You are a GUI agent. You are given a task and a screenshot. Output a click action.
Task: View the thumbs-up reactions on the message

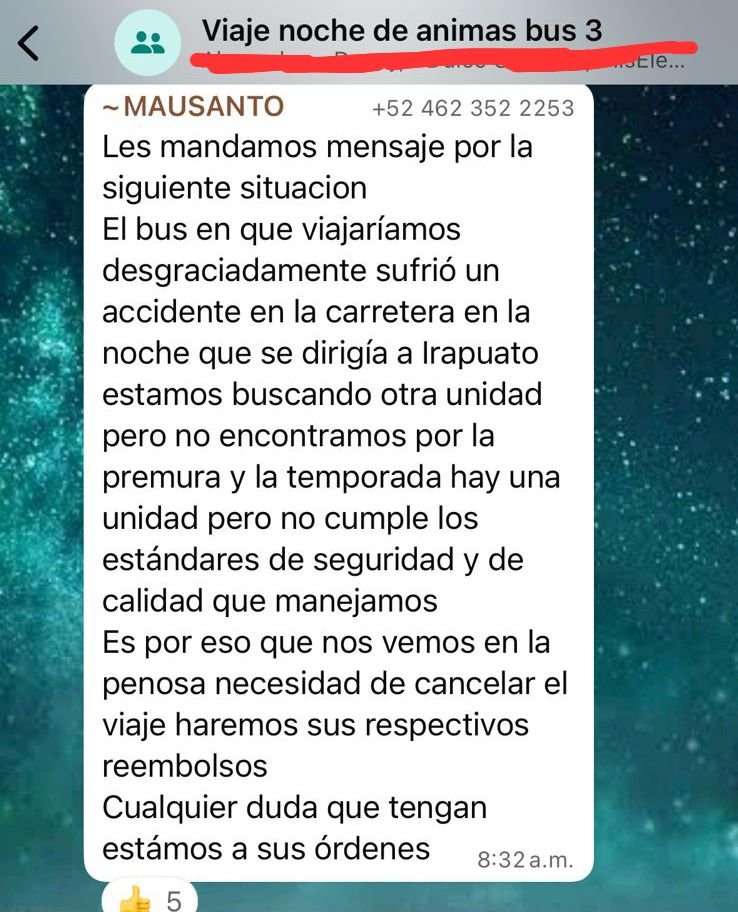pos(143,898)
